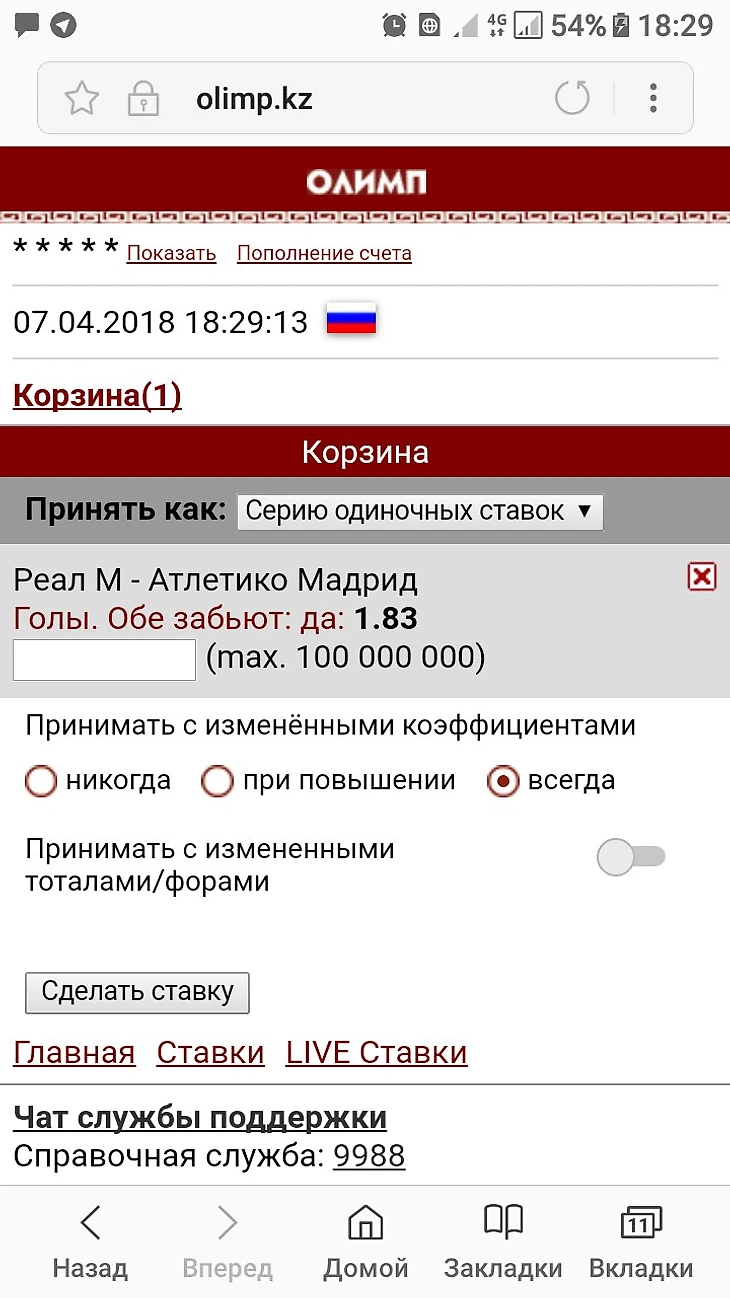This screenshot has height=1298, width=730.
Task: Expand the Серию одиночных ставок dropdown
Action: [x=420, y=512]
